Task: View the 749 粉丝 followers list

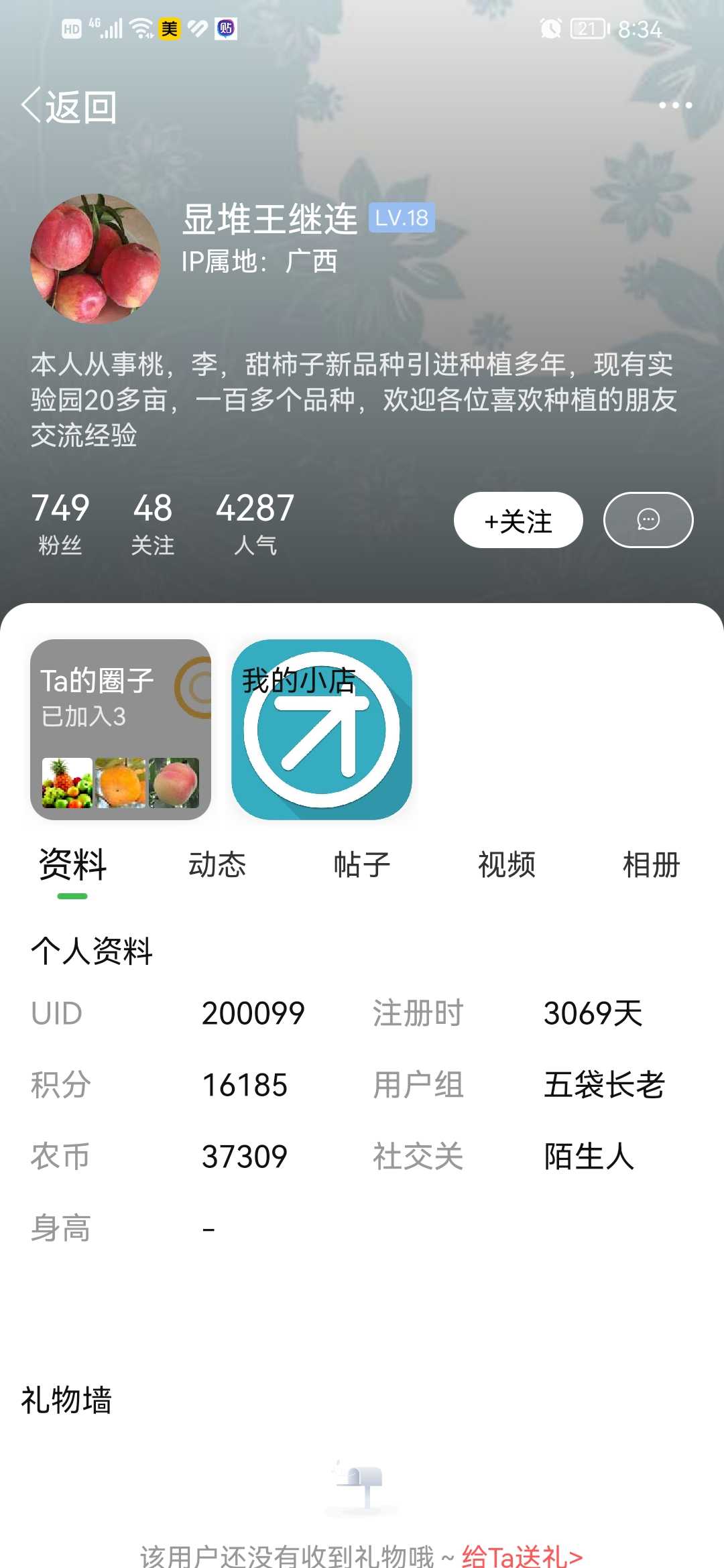Action: 60,524
